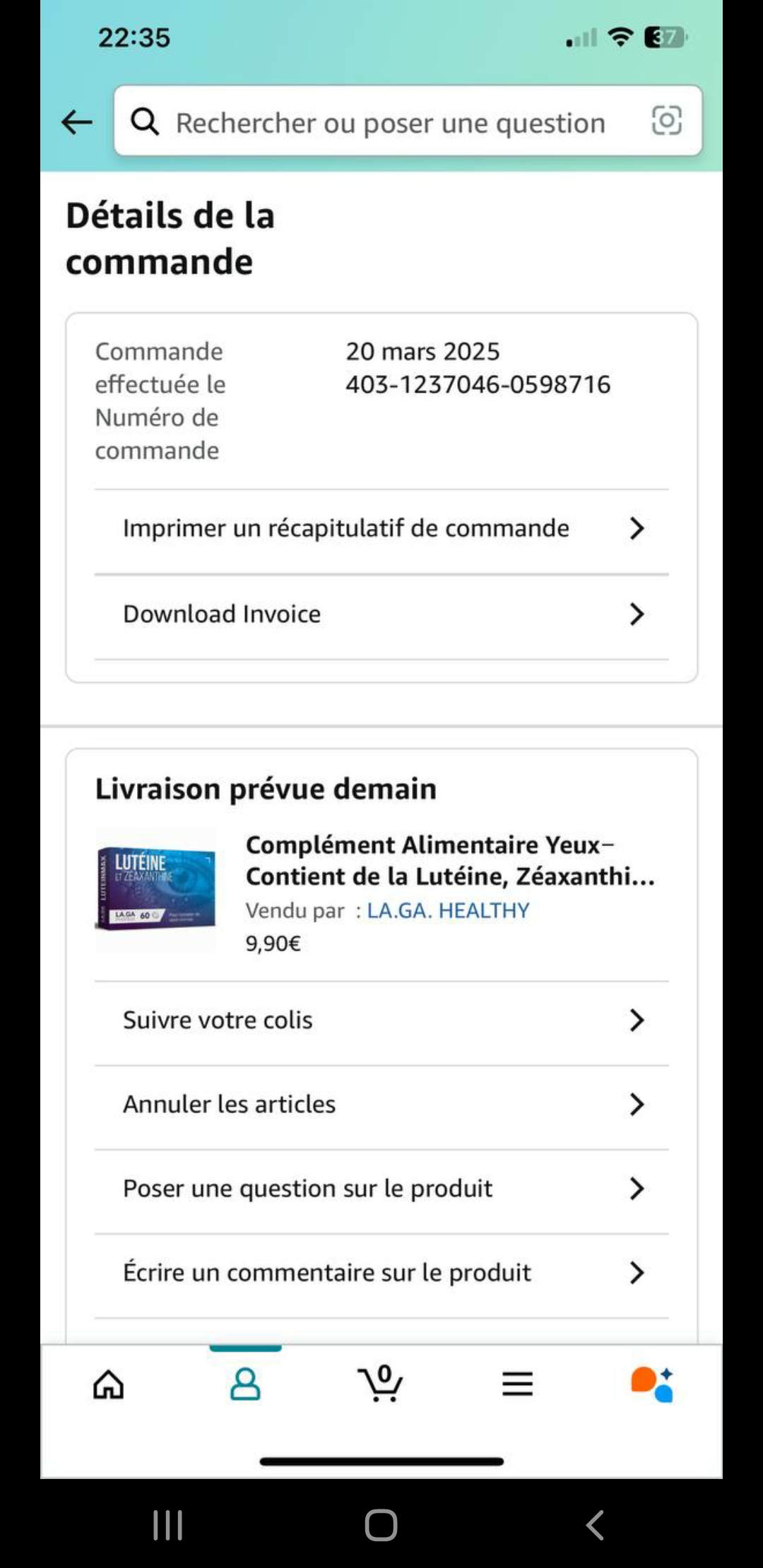This screenshot has height=1568, width=763.
Task: Open Poser une question sur le produit
Action: 381,1188
